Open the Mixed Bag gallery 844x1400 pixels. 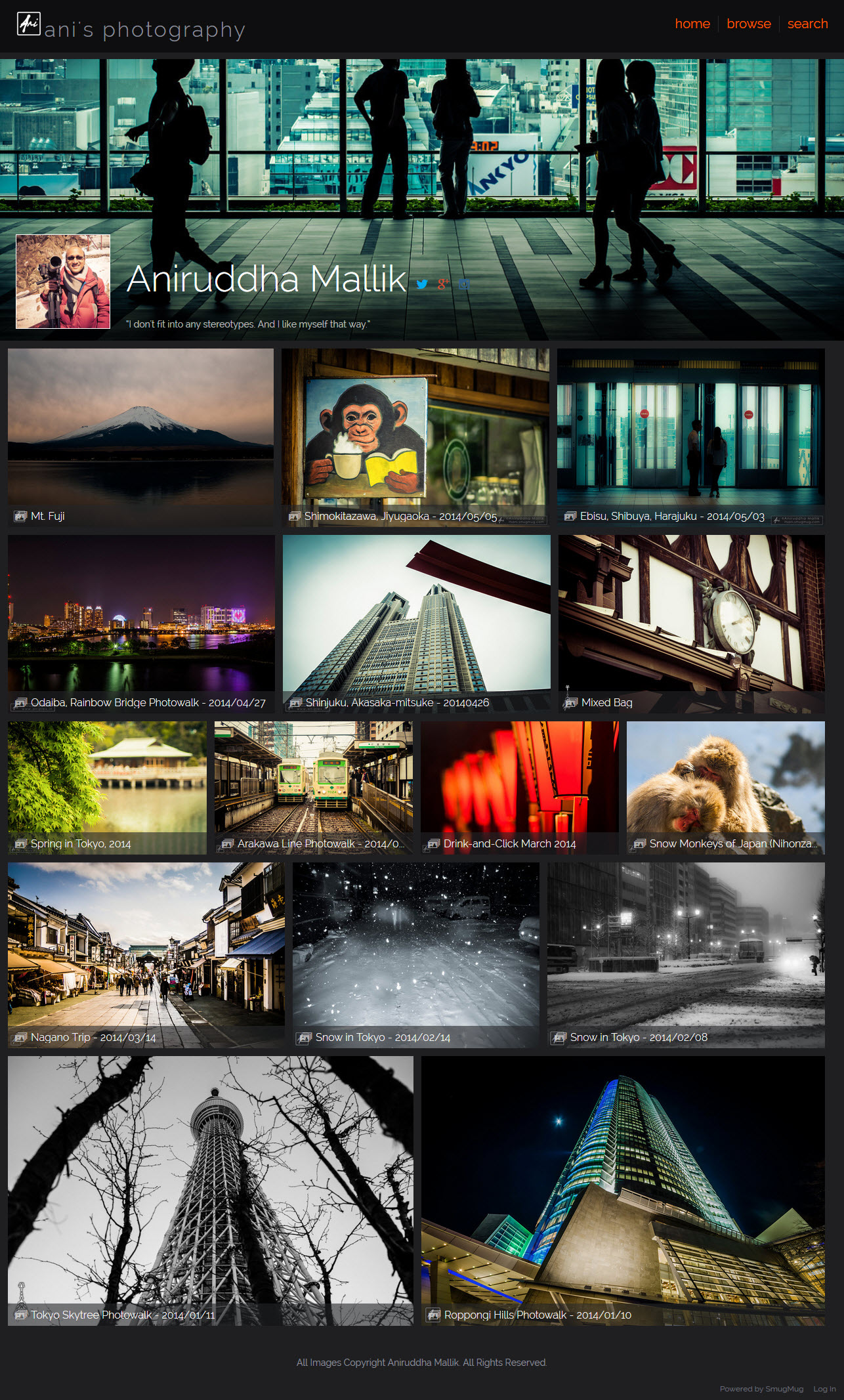click(691, 623)
